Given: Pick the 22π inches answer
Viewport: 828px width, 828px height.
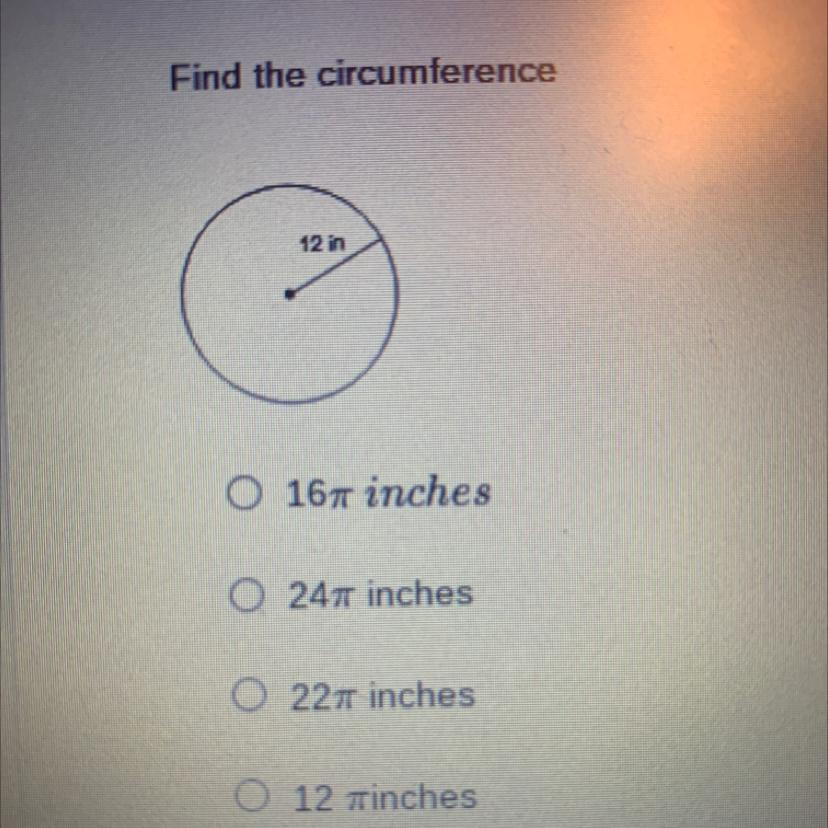Looking at the screenshot, I should (250, 696).
